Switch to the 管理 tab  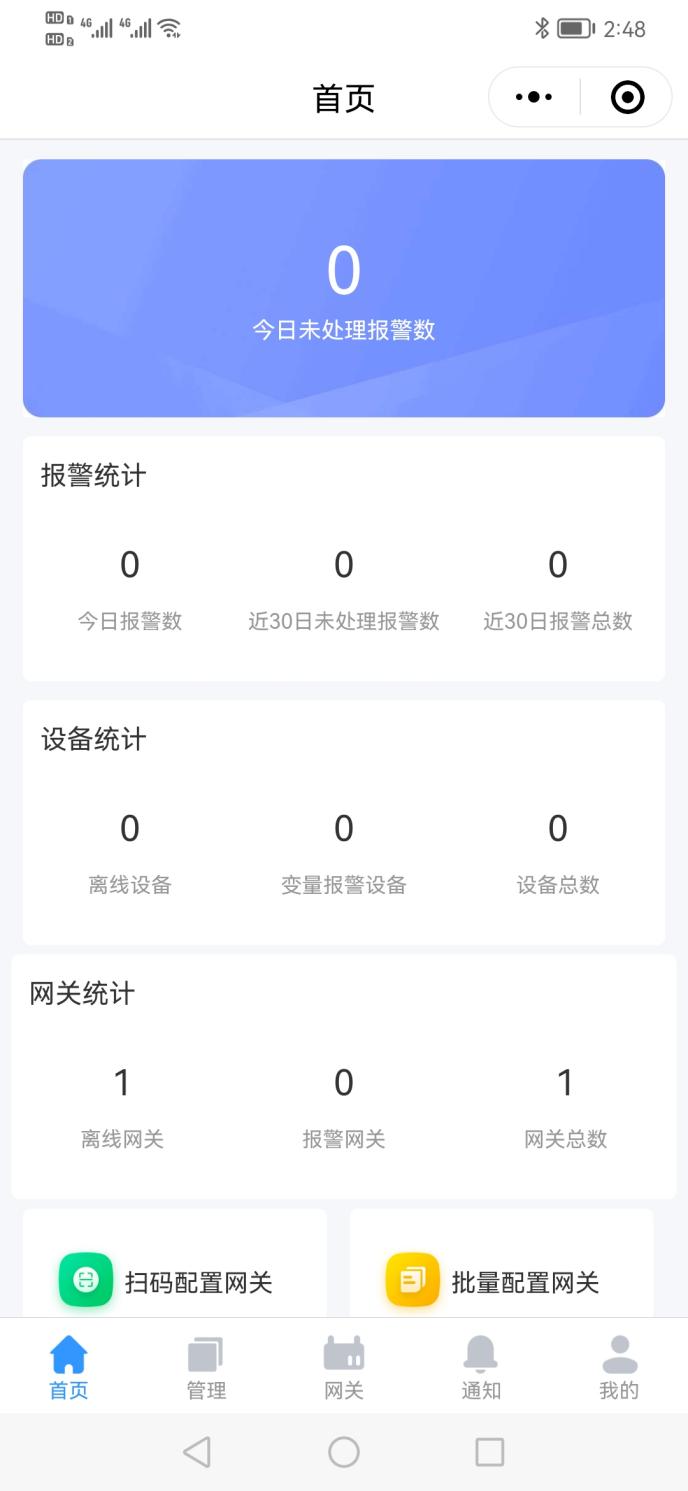coord(206,1367)
